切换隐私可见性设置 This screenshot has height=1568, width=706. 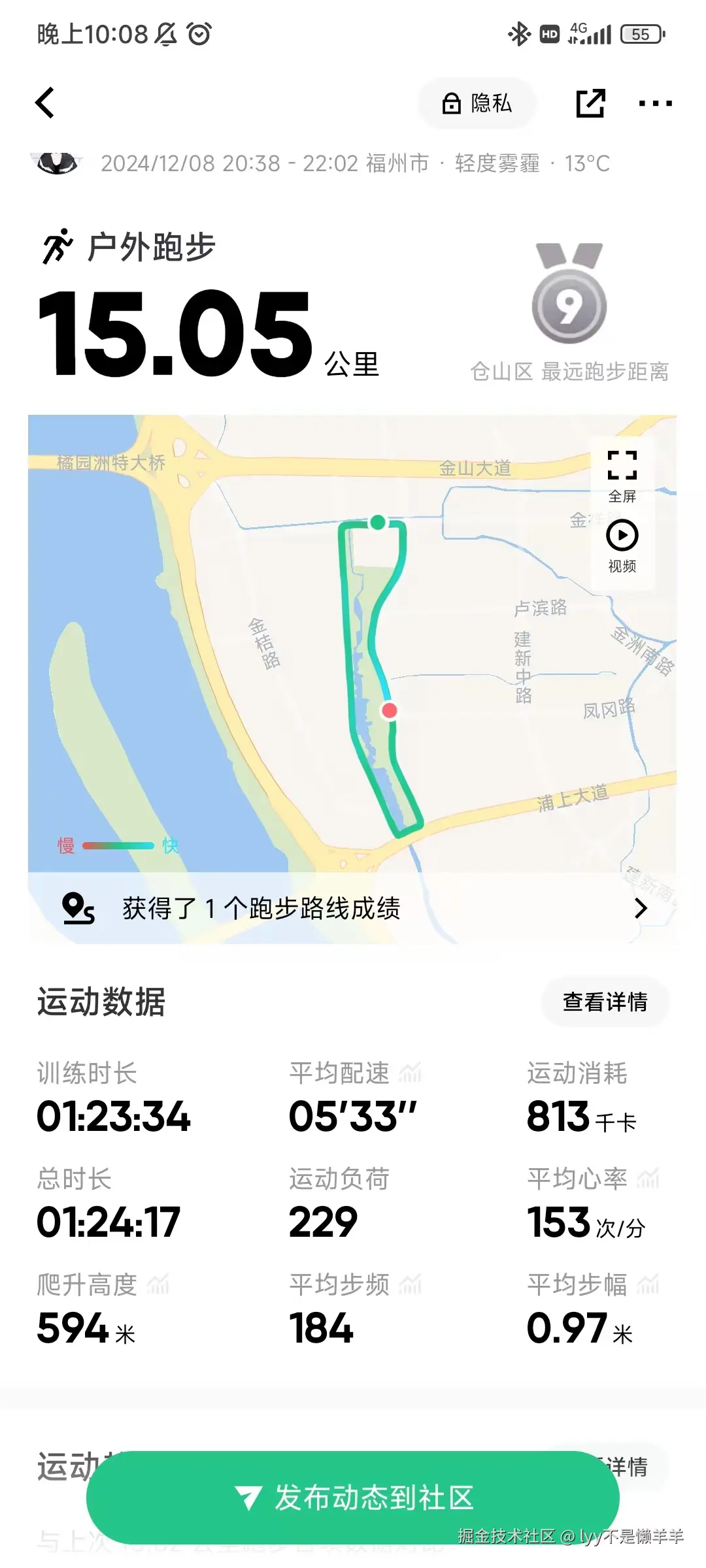tap(477, 103)
